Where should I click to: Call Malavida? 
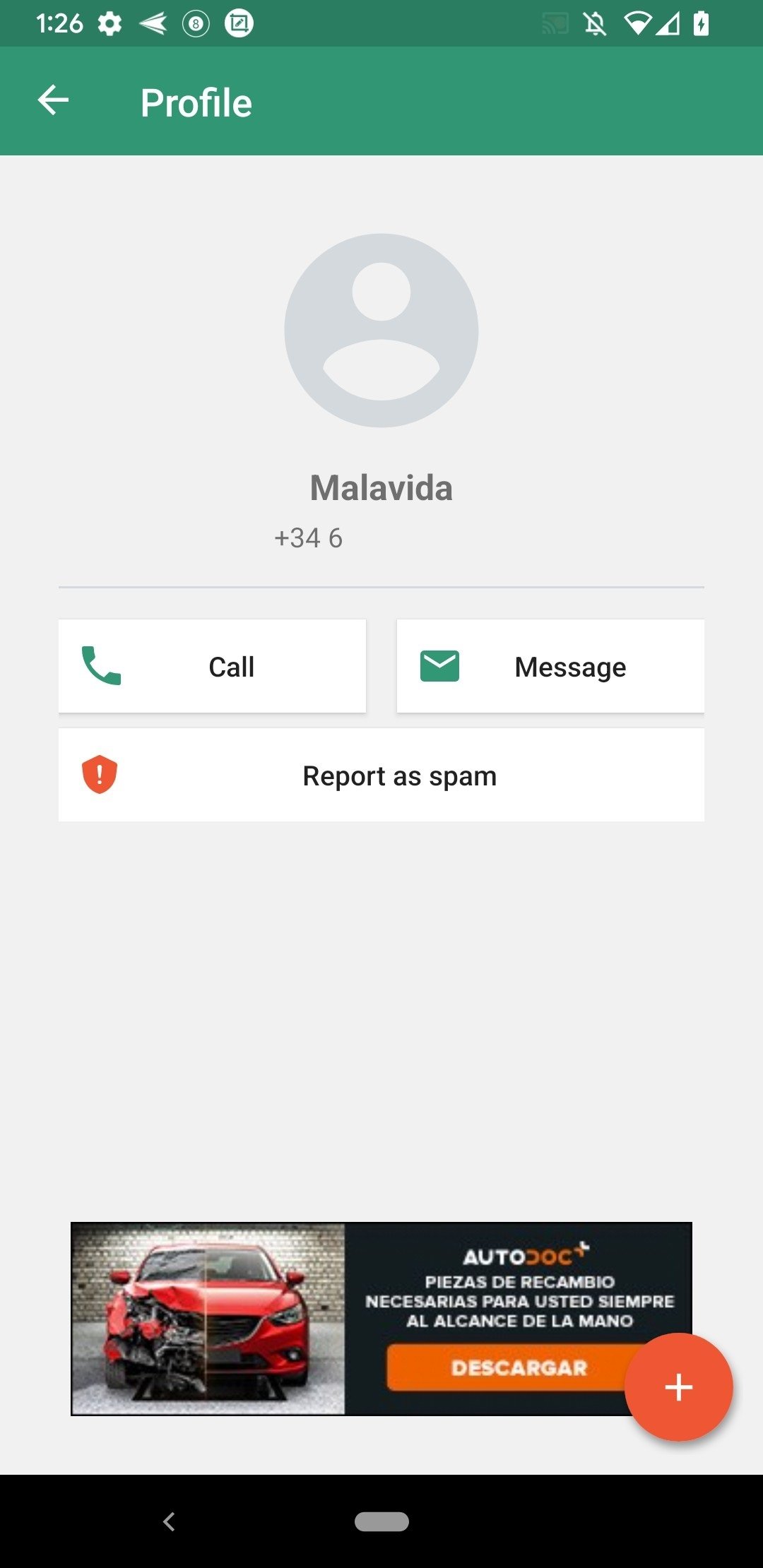[x=212, y=666]
